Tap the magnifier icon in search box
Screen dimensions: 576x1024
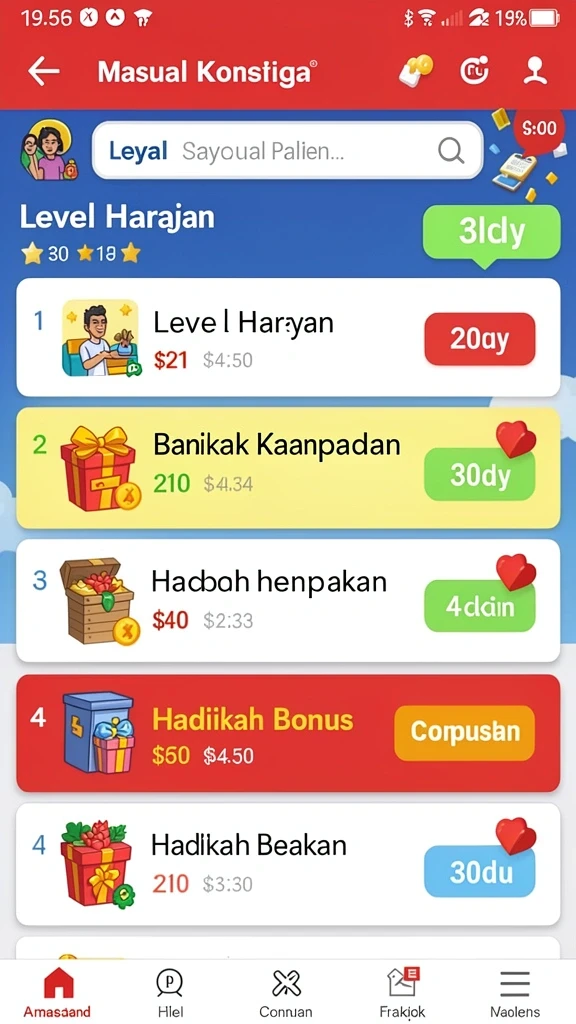(x=451, y=151)
